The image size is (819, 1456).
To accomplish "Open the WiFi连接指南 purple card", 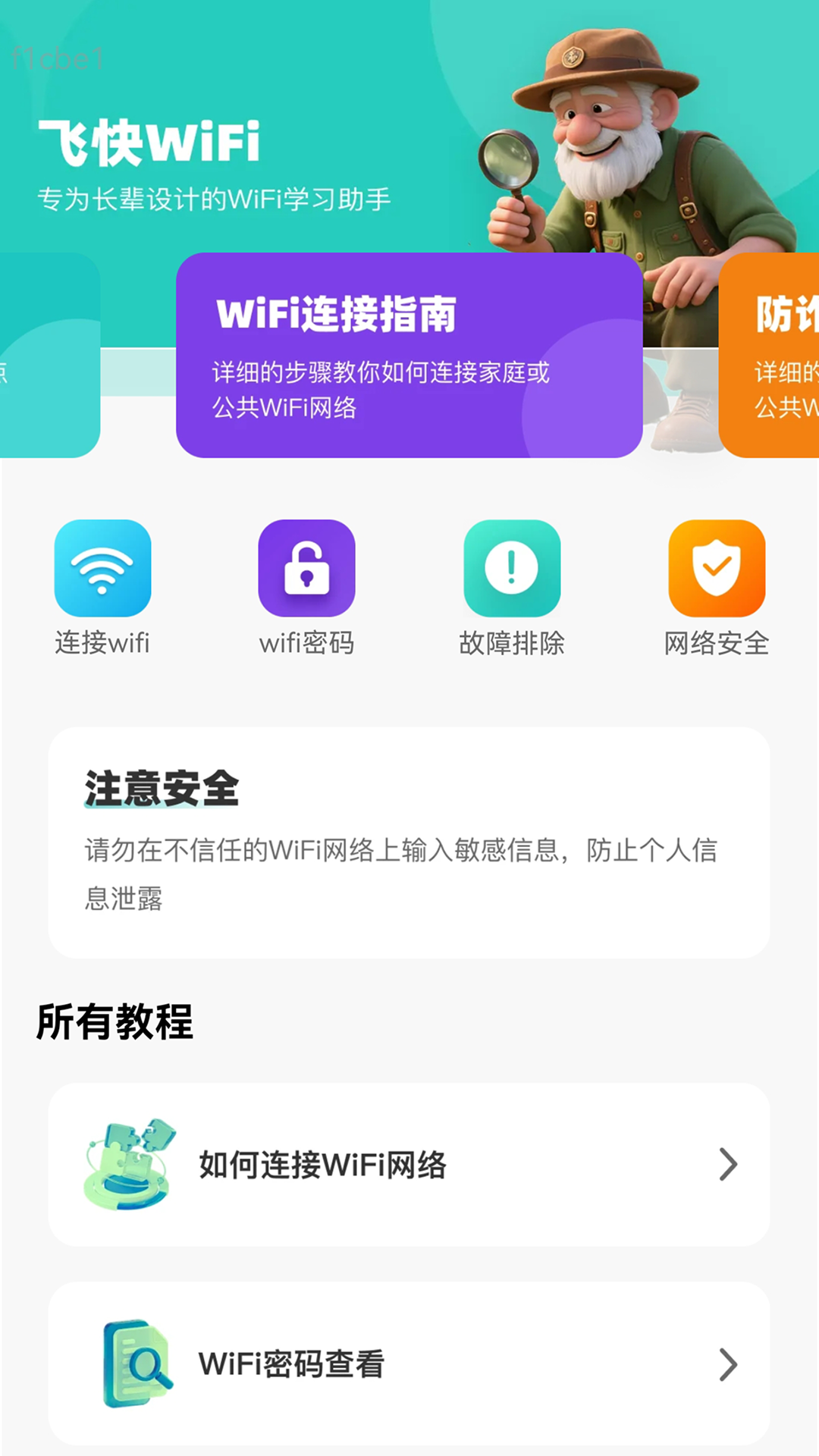I will 408,353.
